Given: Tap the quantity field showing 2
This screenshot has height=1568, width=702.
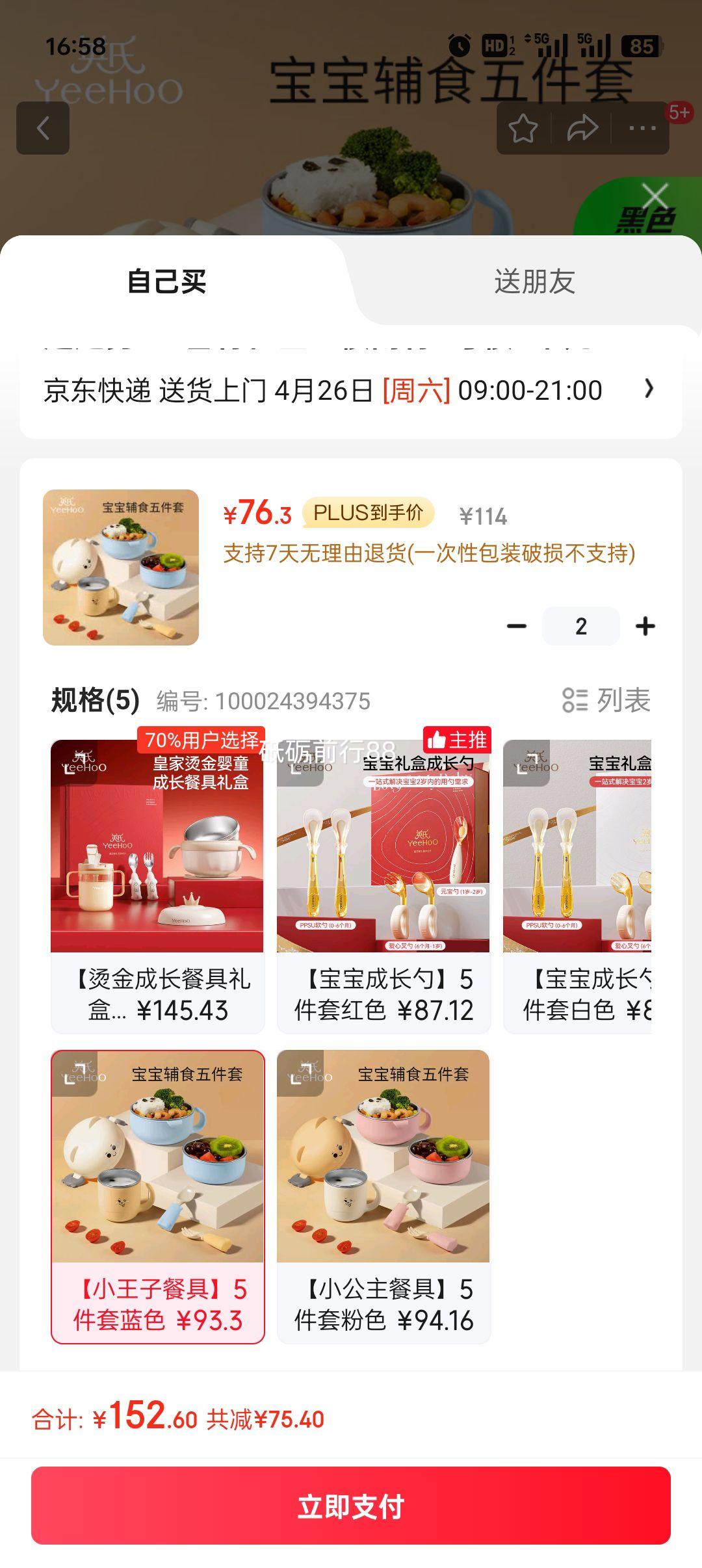Looking at the screenshot, I should [580, 626].
